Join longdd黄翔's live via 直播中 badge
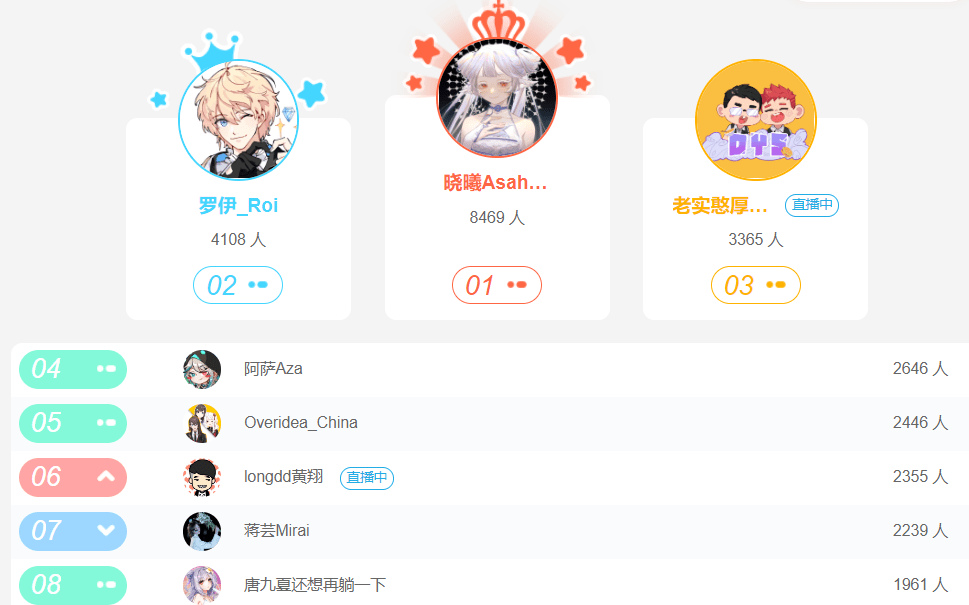 [x=366, y=478]
